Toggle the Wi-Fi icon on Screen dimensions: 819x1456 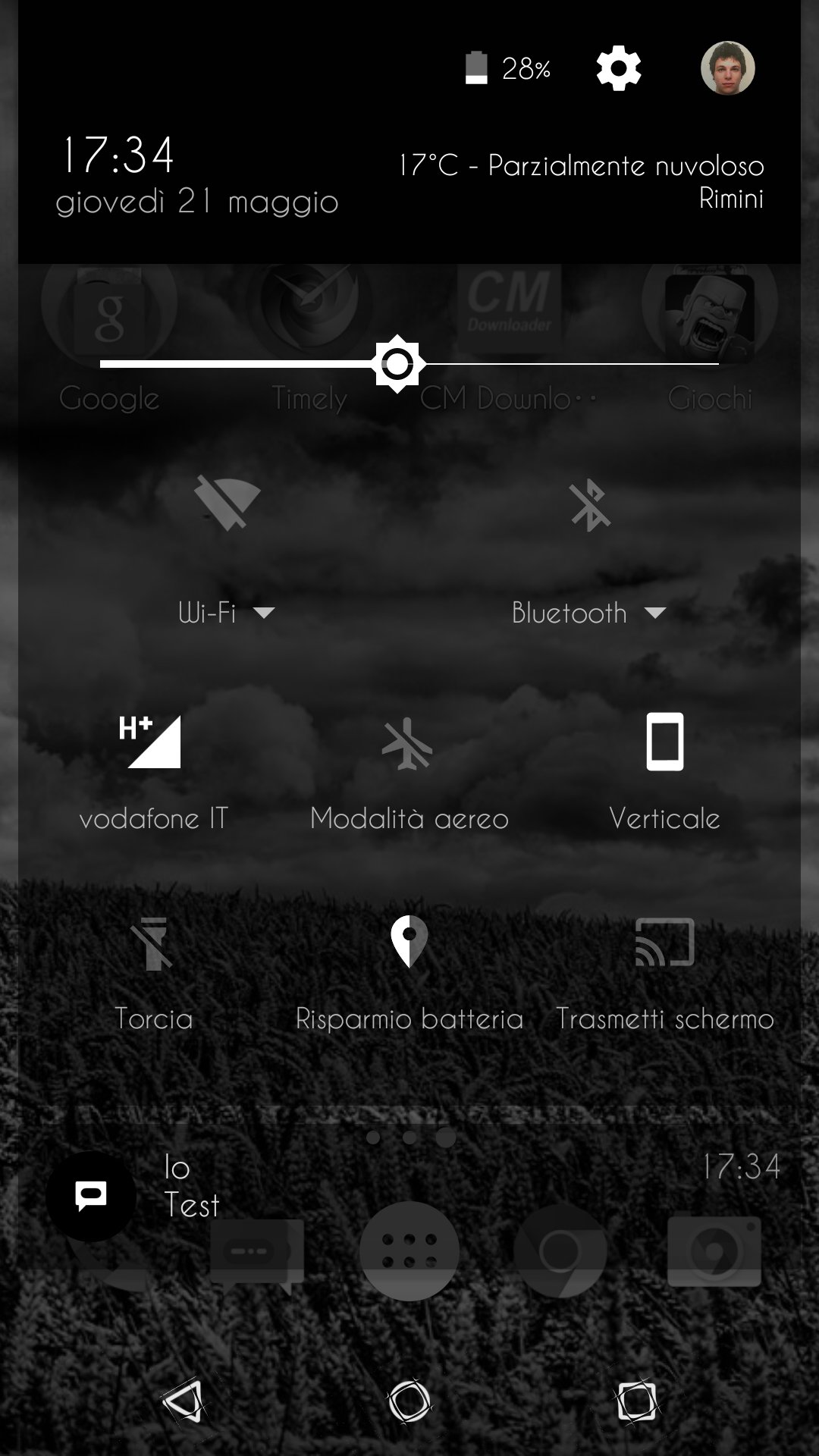[x=227, y=503]
